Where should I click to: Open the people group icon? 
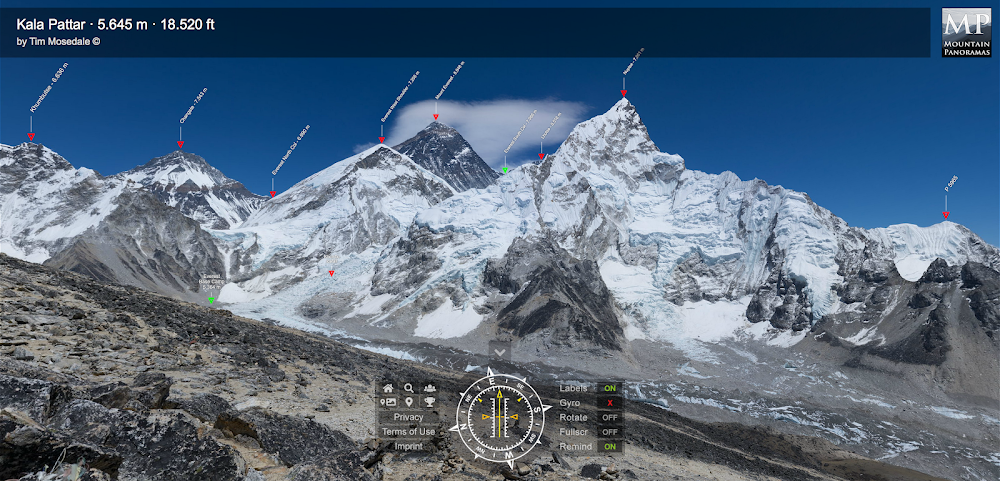pos(430,388)
